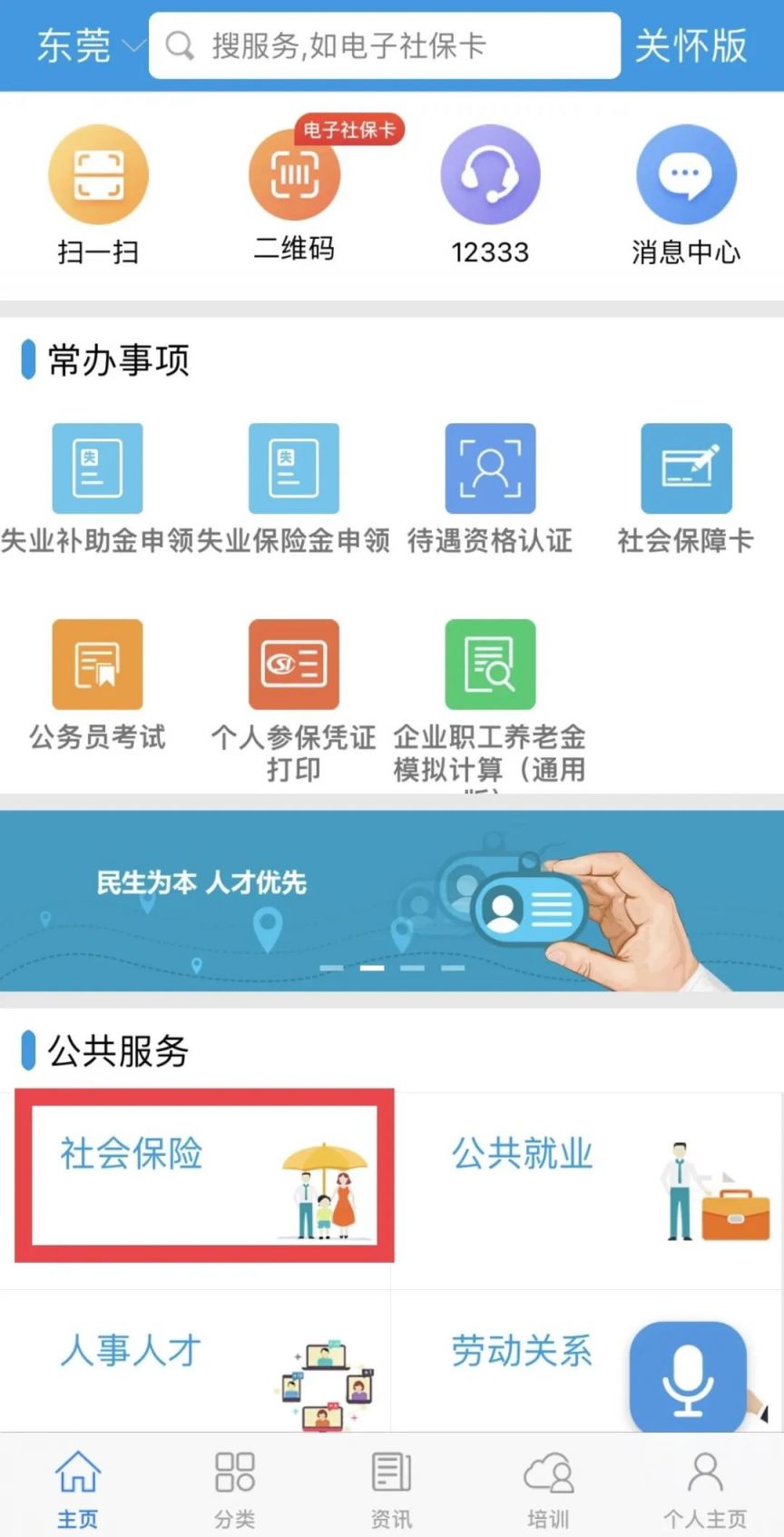
Task: Tap the search services box
Action: (385, 45)
